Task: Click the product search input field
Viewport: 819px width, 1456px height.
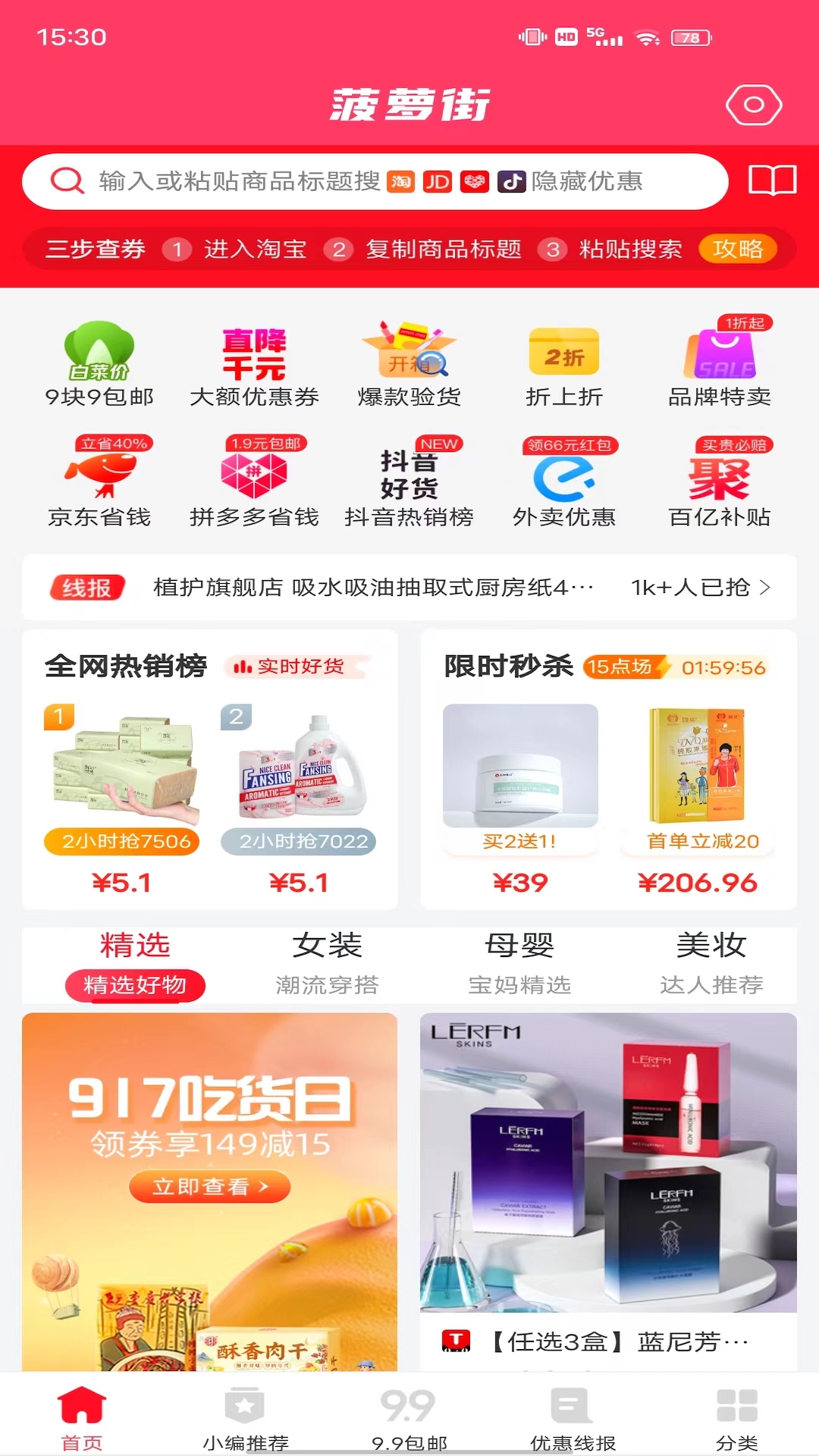Action: (227, 182)
